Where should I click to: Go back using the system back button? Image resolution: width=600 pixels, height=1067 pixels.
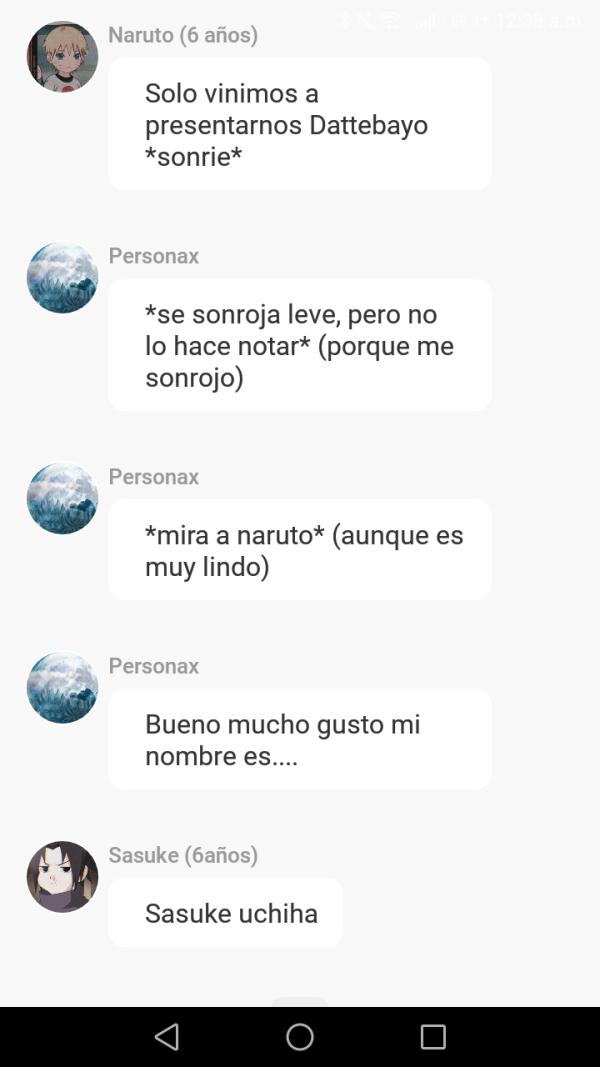[x=167, y=1036]
